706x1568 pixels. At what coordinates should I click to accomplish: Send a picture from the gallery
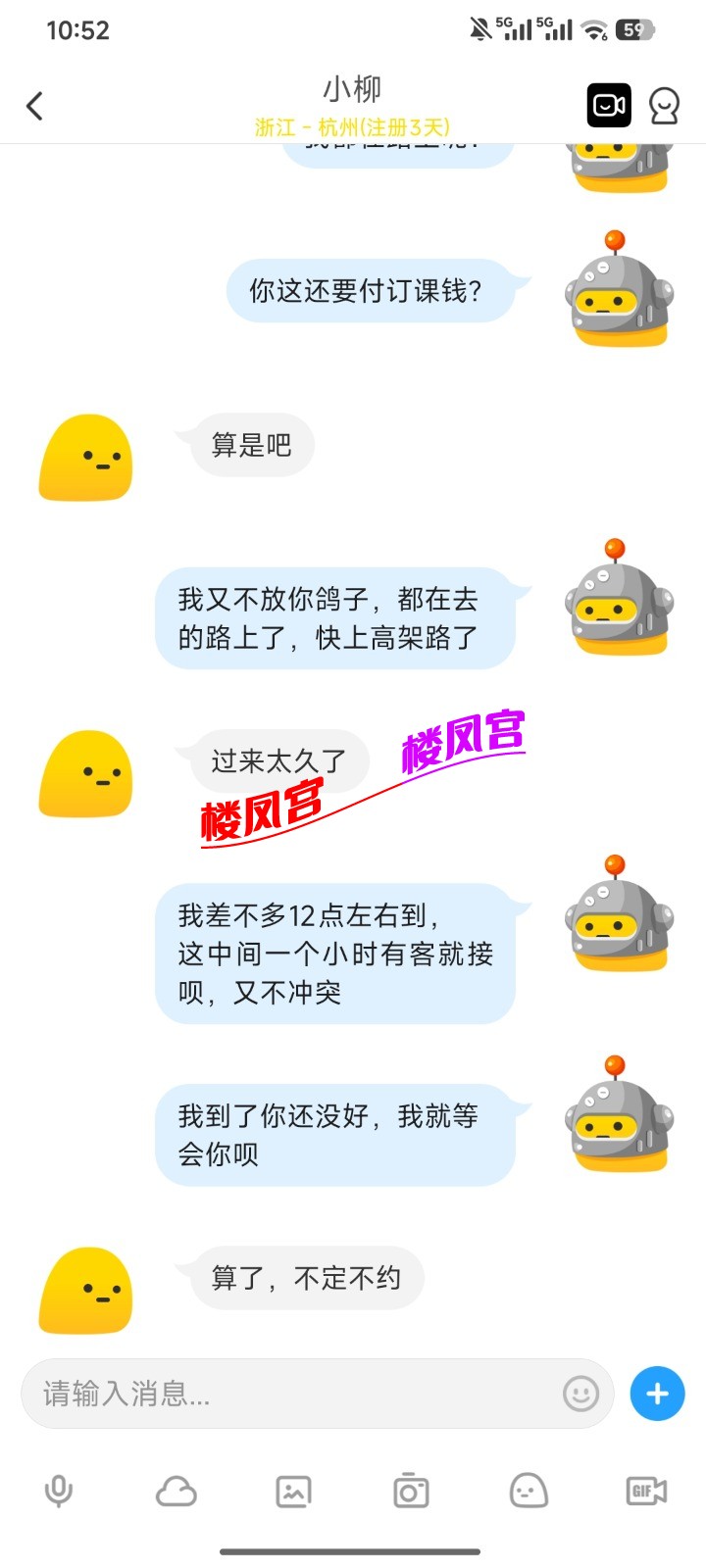pyautogui.click(x=293, y=1491)
